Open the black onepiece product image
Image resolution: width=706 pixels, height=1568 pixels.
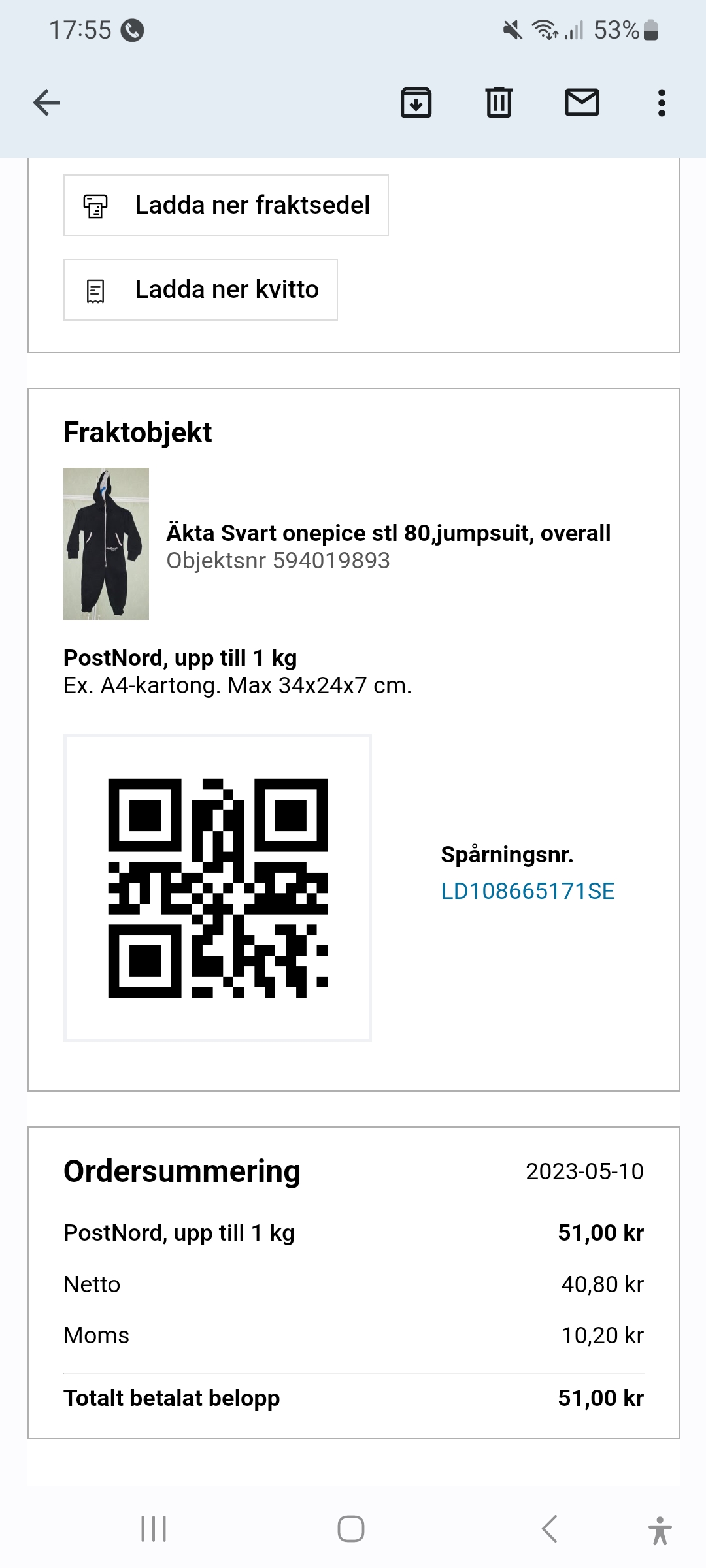click(106, 544)
